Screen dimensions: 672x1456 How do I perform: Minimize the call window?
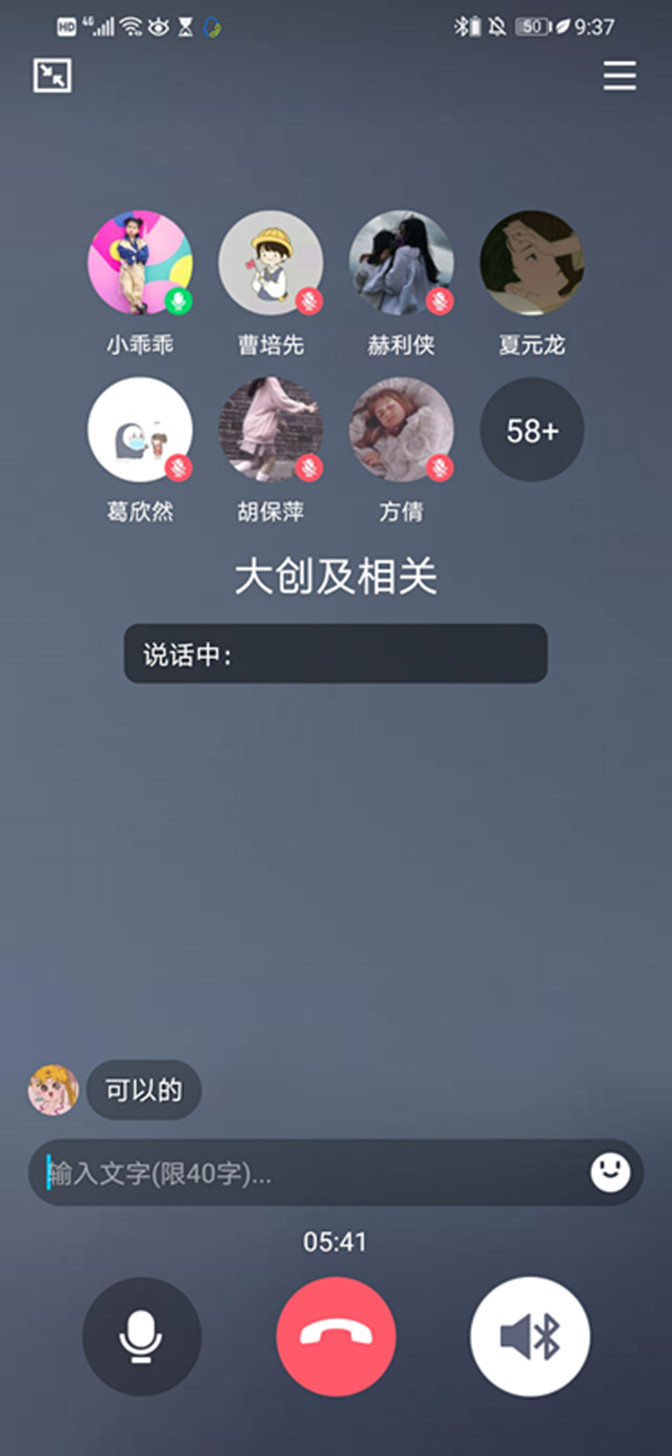pos(52,76)
